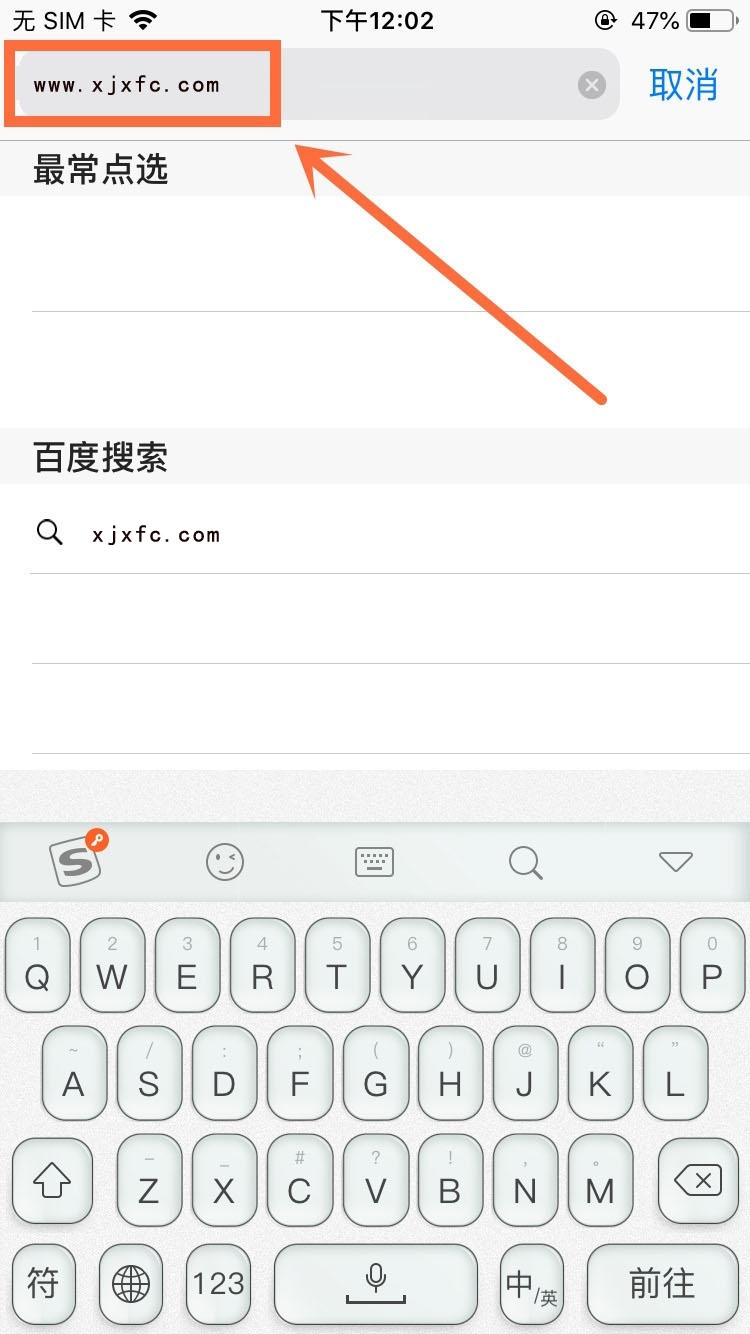
Task: Tap the keyboard toolbar search icon
Action: pyautogui.click(x=525, y=861)
